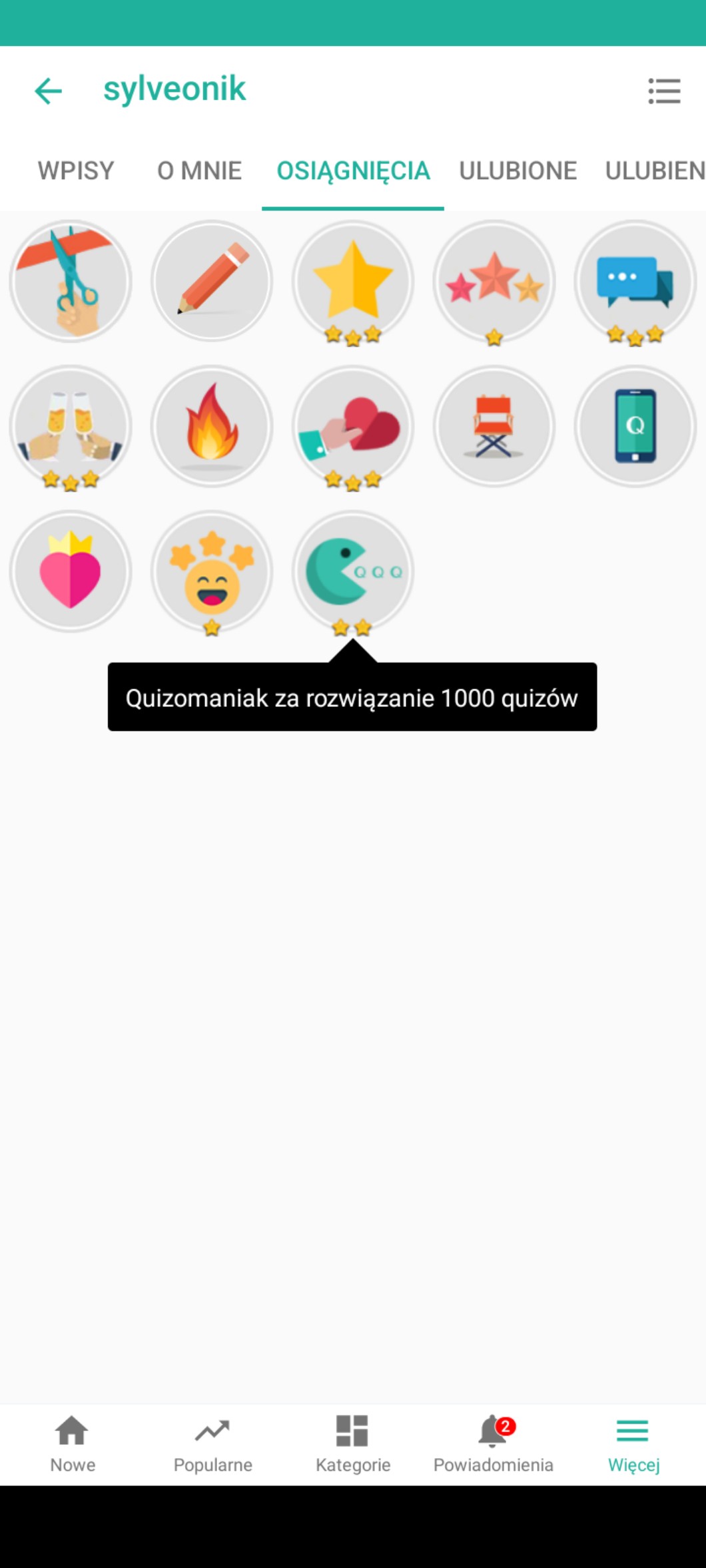Tap the laughing emoji achievement badge
The image size is (706, 1568).
[212, 571]
